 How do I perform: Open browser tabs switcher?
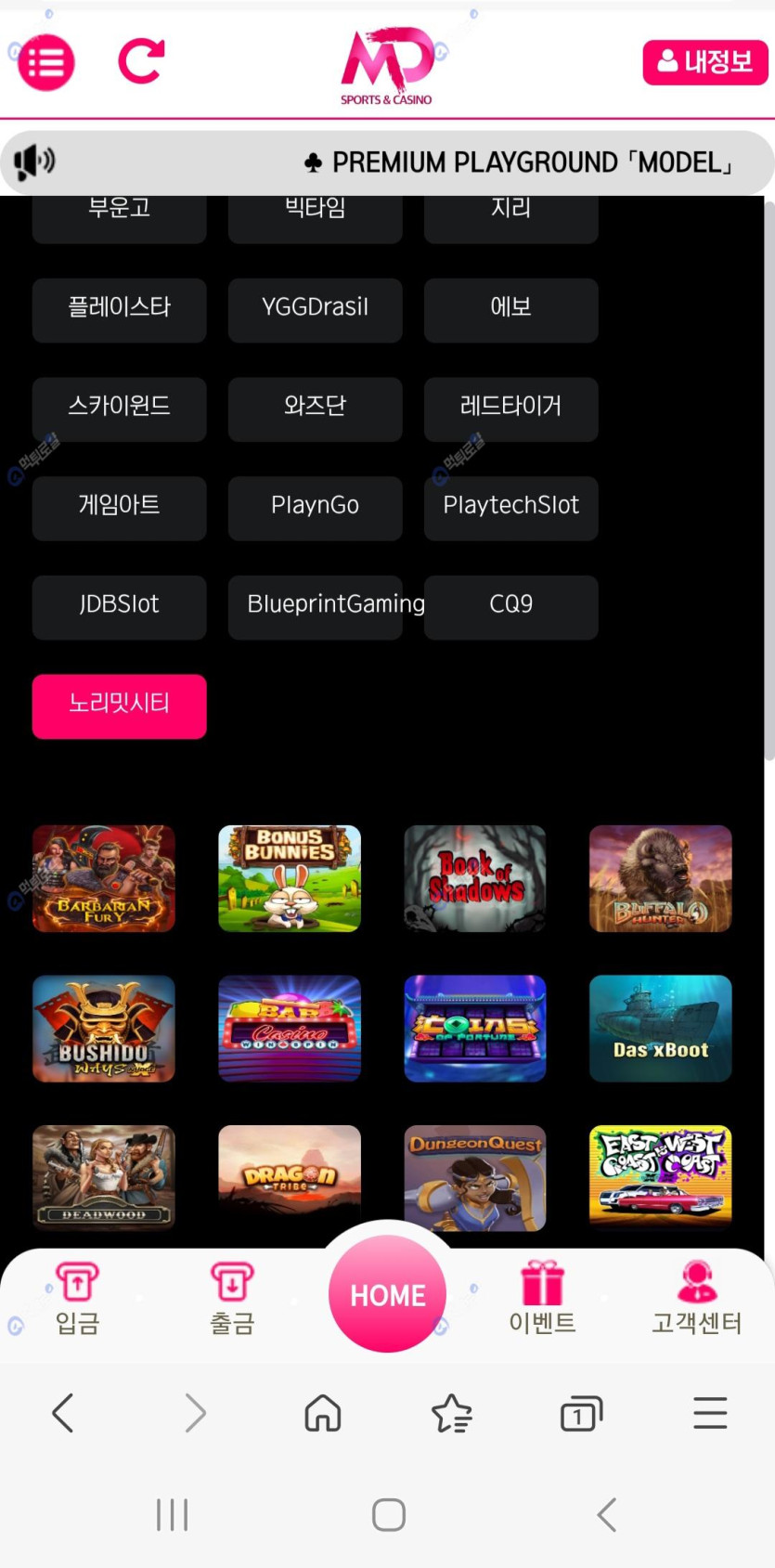581,1414
